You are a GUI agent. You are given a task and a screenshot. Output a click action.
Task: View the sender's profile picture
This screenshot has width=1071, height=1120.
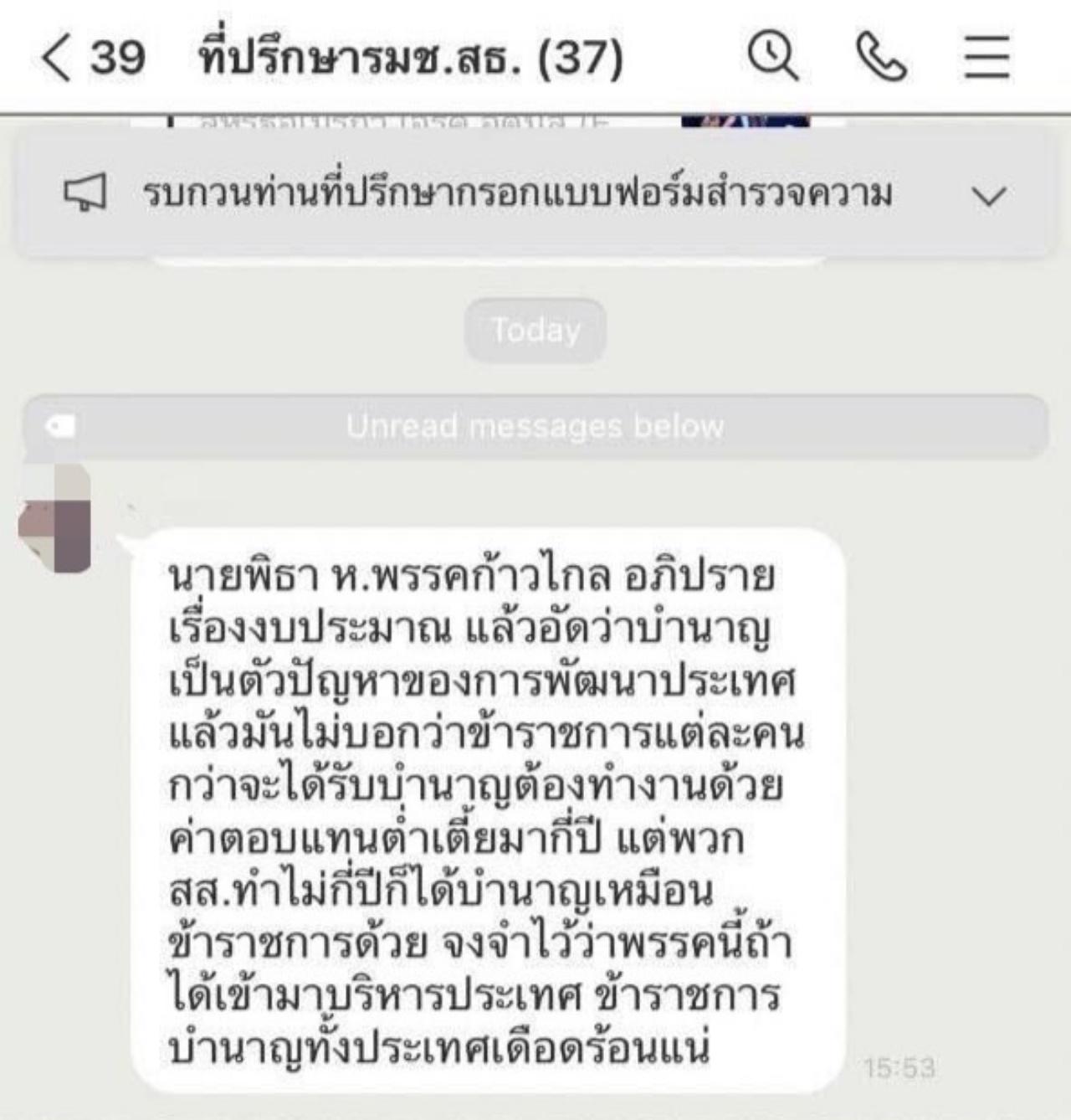click(x=57, y=520)
